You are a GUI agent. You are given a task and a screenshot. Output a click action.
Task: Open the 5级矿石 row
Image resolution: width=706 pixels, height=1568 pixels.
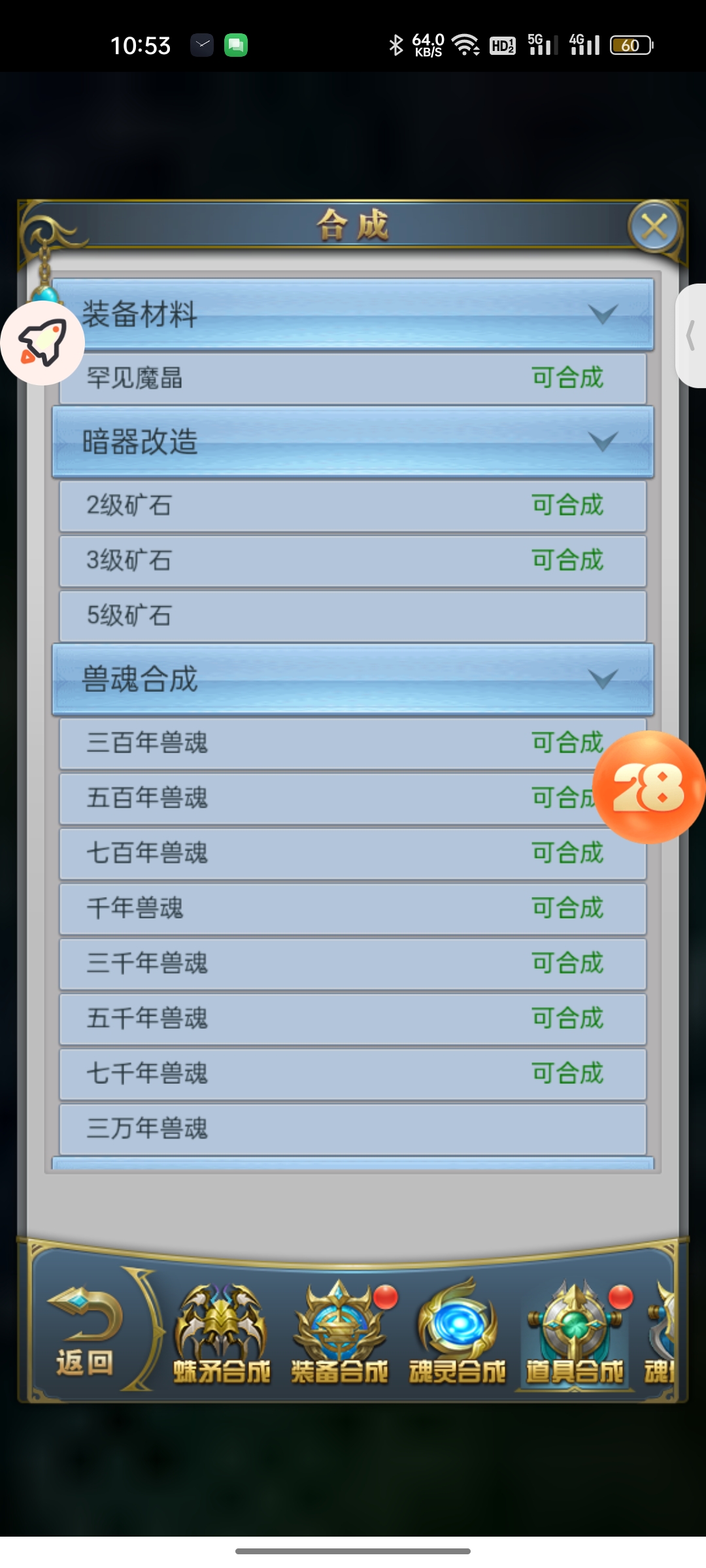coord(353,615)
